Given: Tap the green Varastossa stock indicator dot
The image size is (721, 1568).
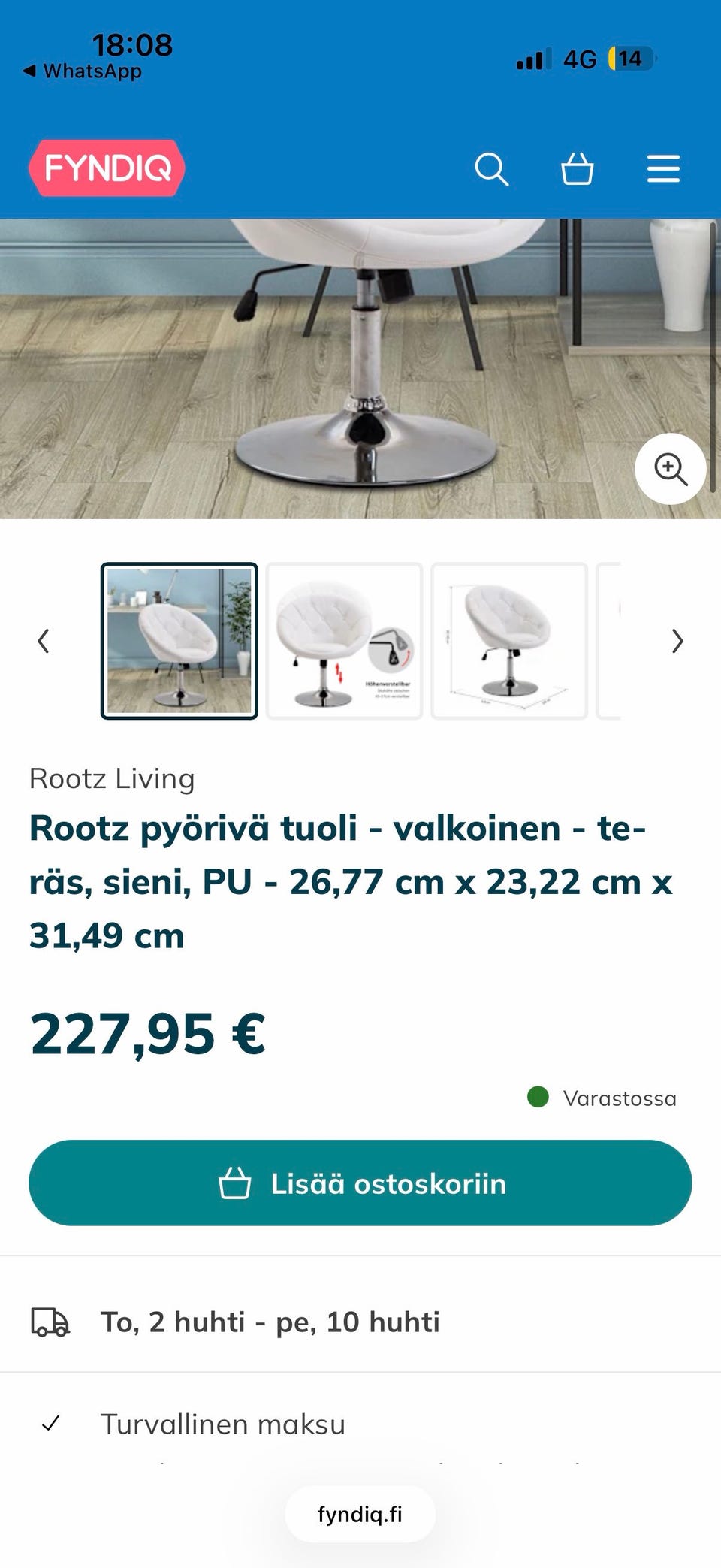Looking at the screenshot, I should pyautogui.click(x=537, y=1098).
